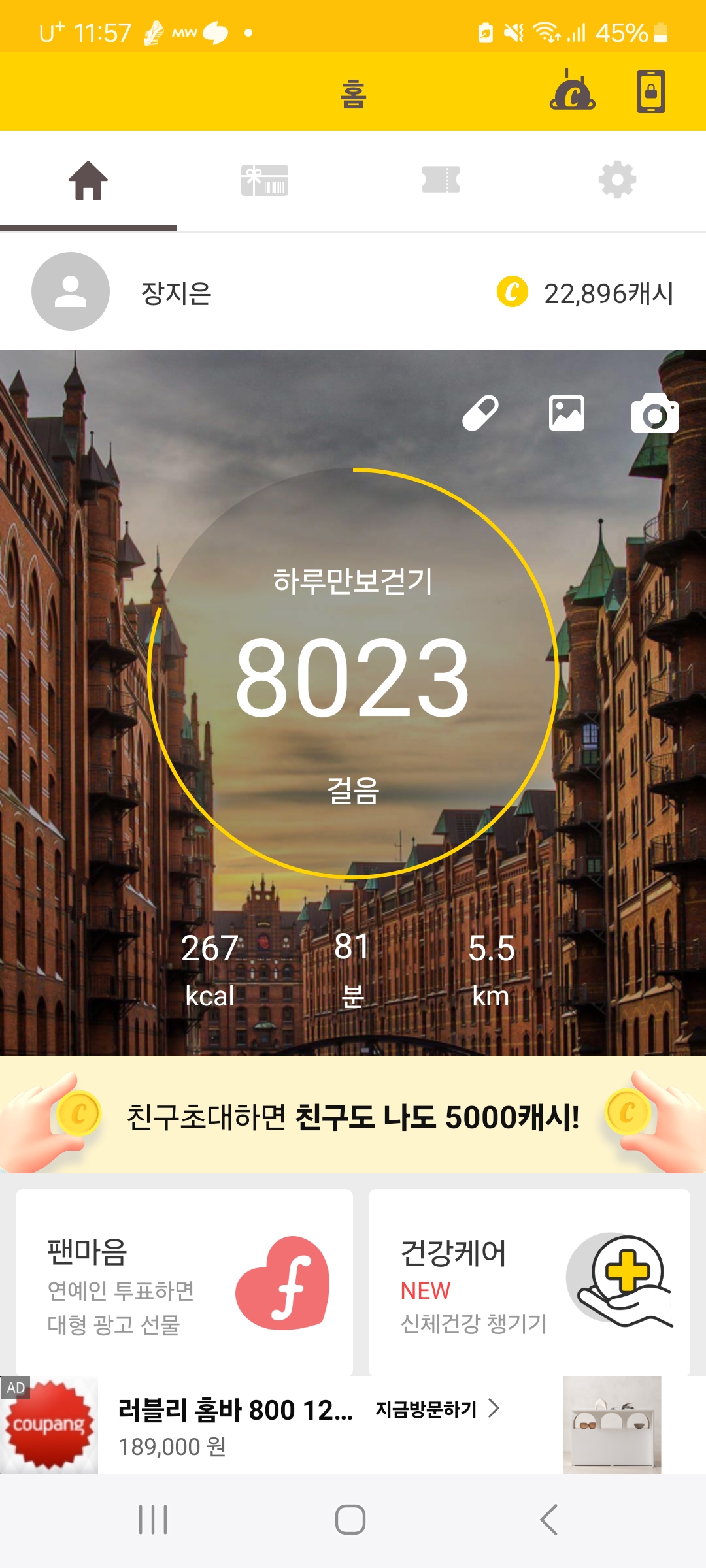This screenshot has height=1568, width=706.
Task: Open the gallery image icon
Action: (x=567, y=413)
